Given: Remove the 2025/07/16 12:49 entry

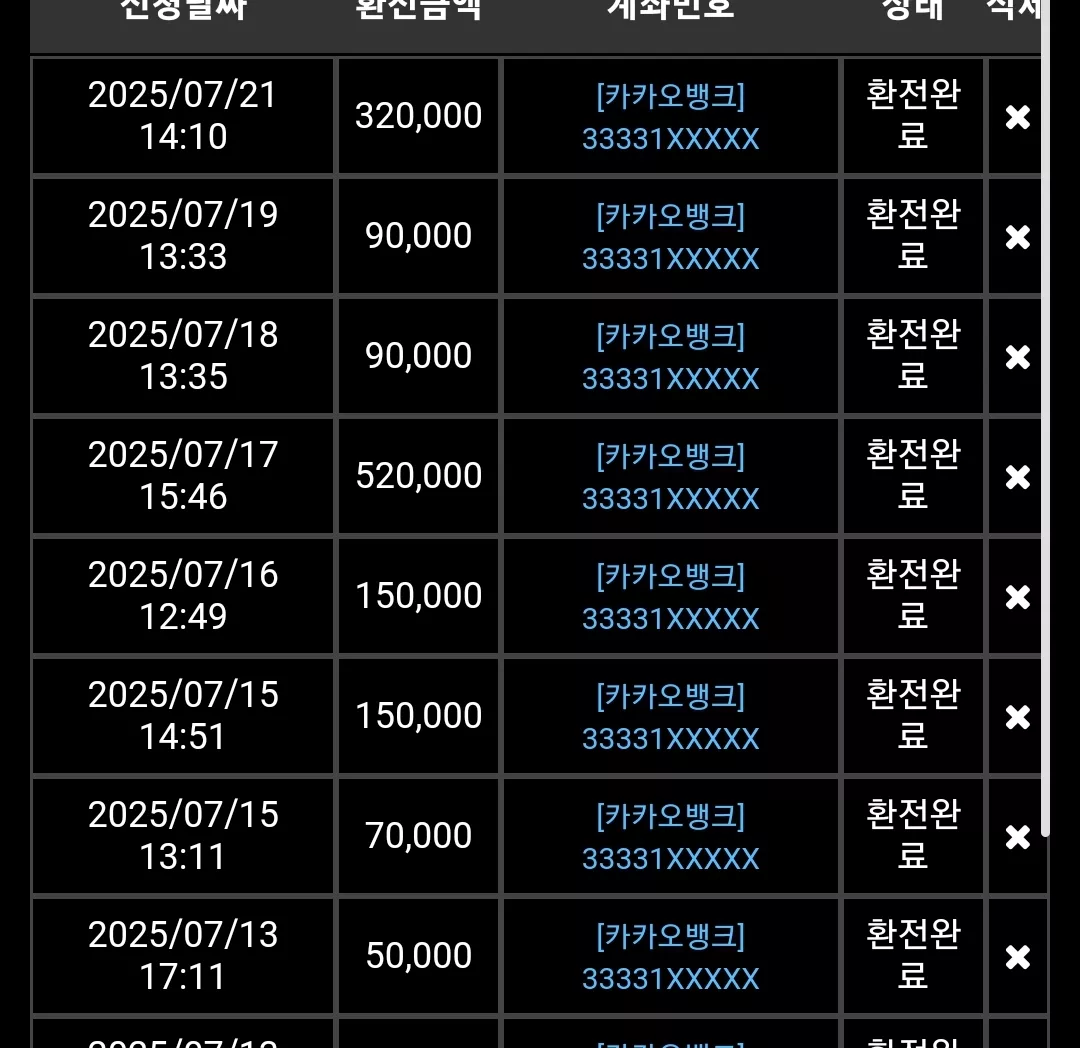Looking at the screenshot, I should click(1017, 597).
